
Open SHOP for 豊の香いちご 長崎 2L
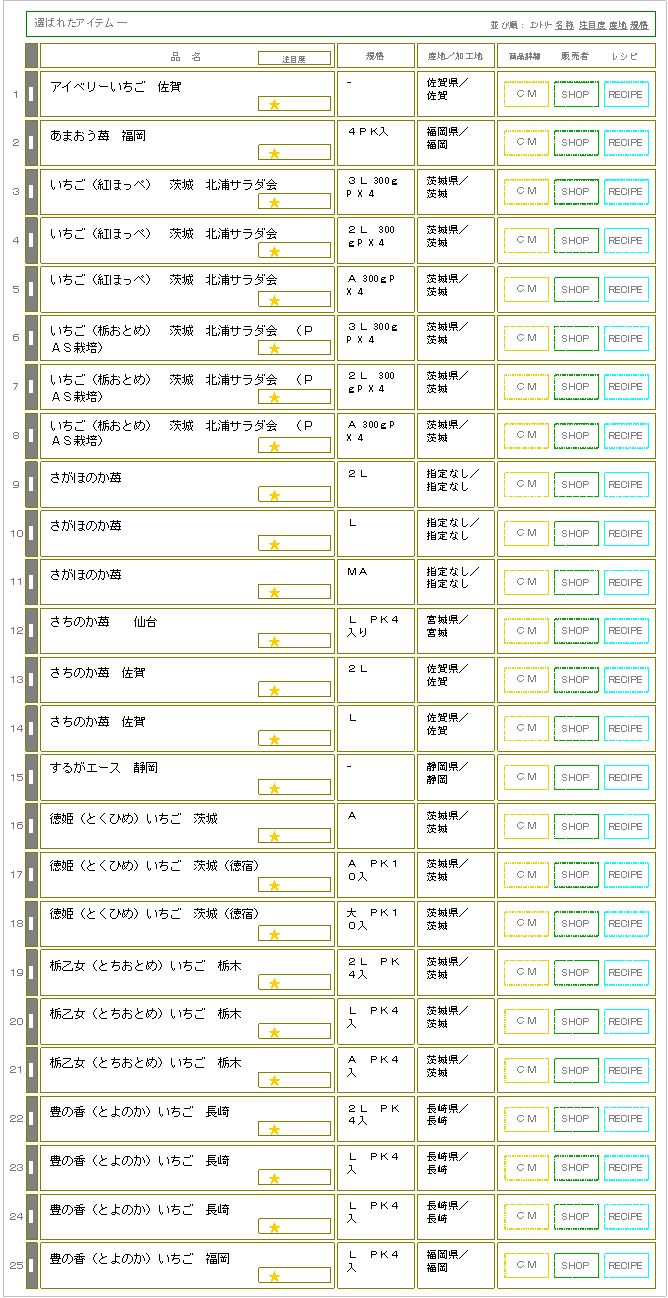click(575, 1119)
